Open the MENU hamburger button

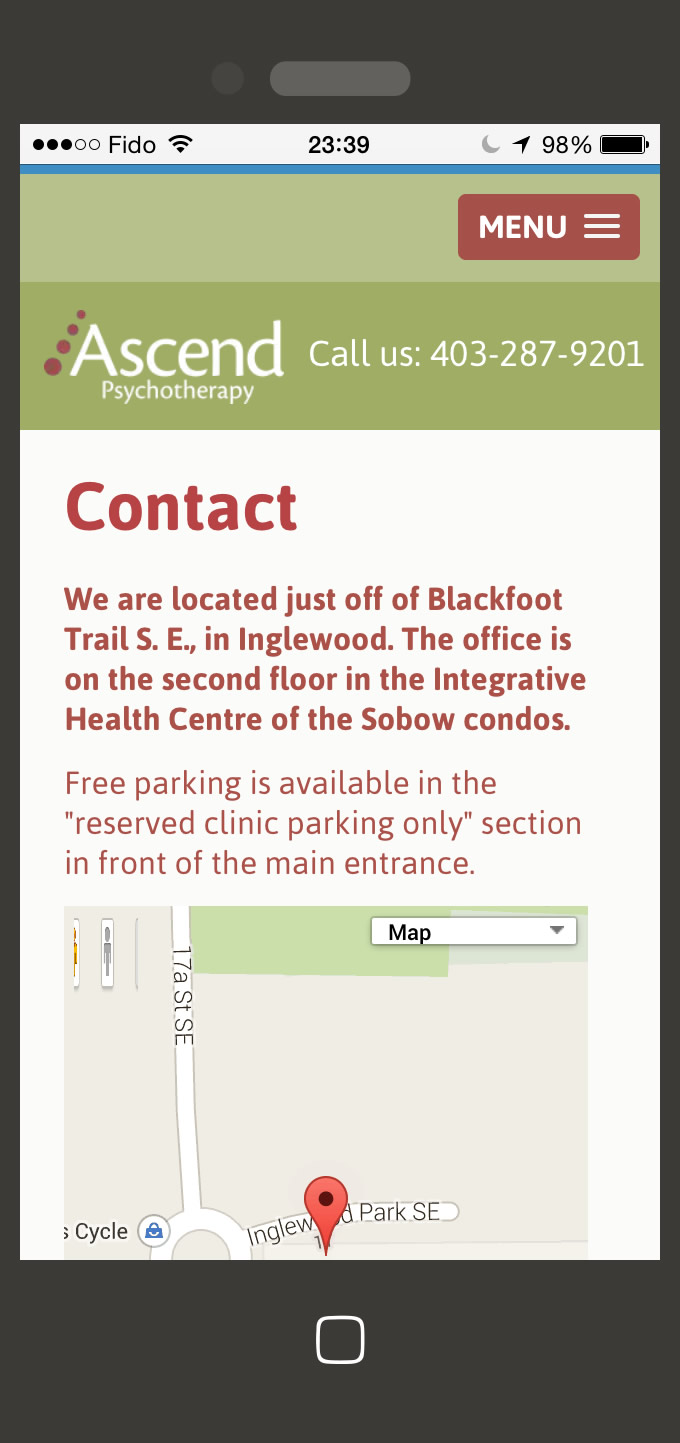548,227
